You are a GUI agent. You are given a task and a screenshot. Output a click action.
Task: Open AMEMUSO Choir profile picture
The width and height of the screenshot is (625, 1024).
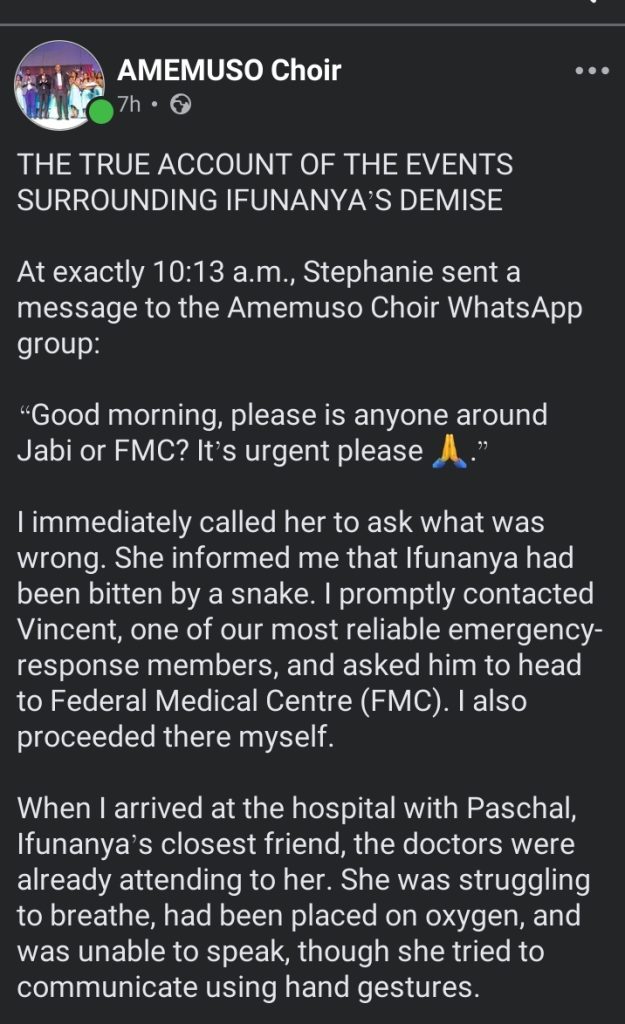point(59,85)
